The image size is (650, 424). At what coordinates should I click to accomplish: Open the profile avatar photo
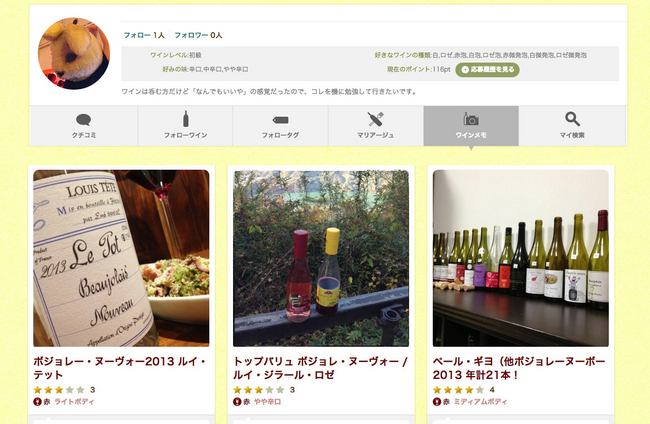pos(73,54)
